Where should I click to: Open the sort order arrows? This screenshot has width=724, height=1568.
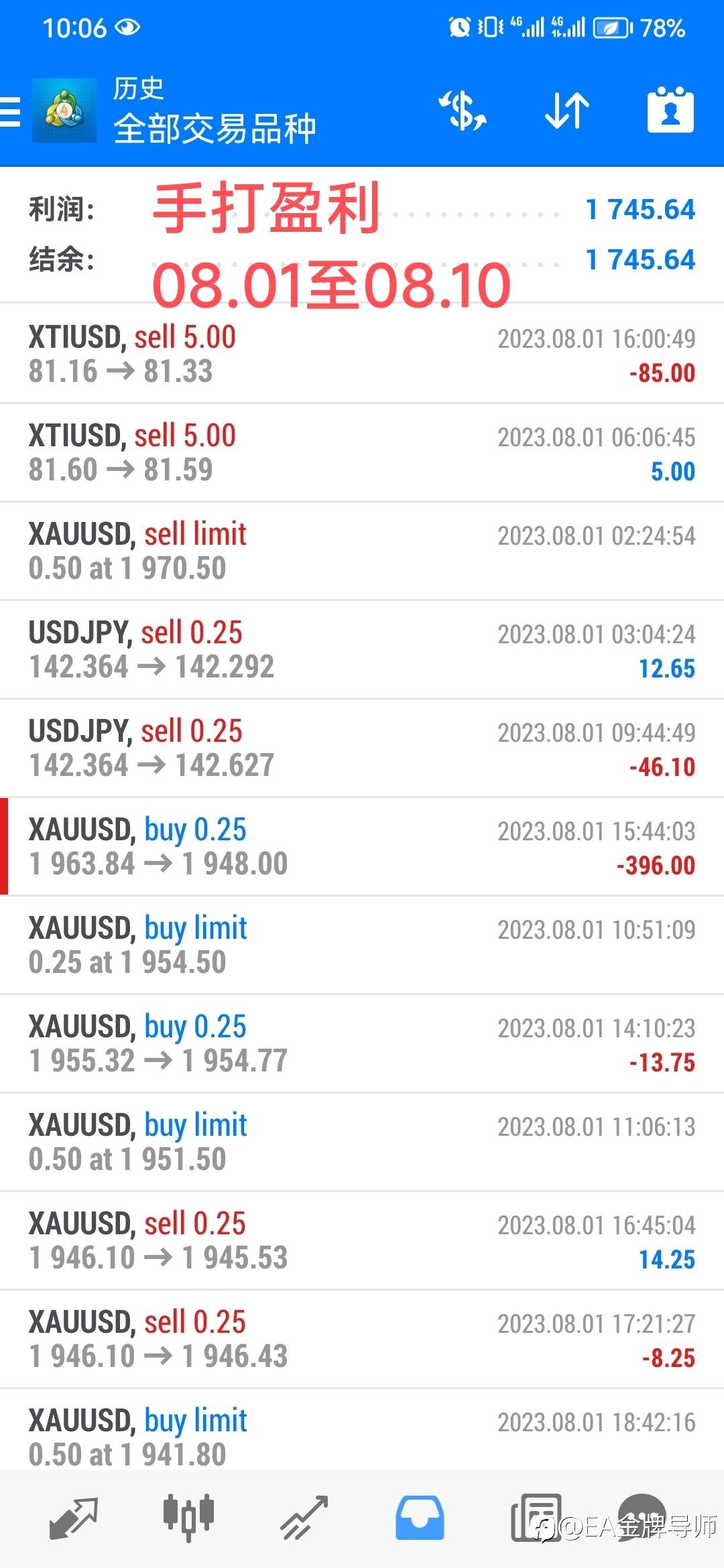[567, 111]
